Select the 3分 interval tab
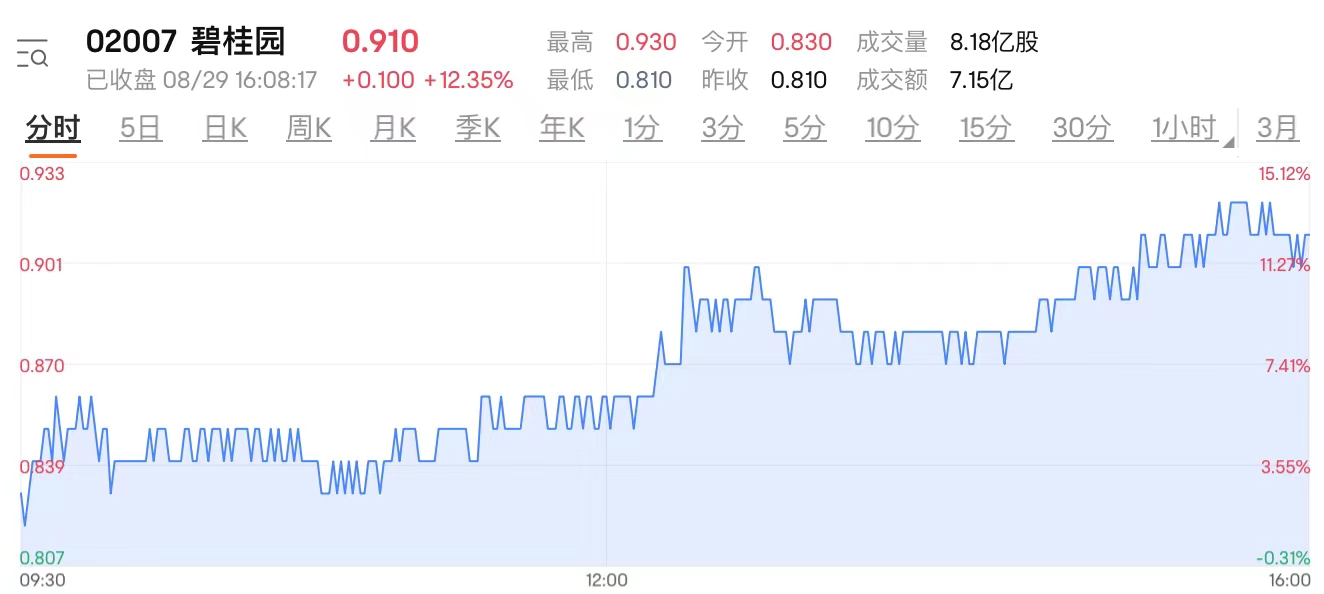Screen dimensions: 1324x594 click(722, 128)
